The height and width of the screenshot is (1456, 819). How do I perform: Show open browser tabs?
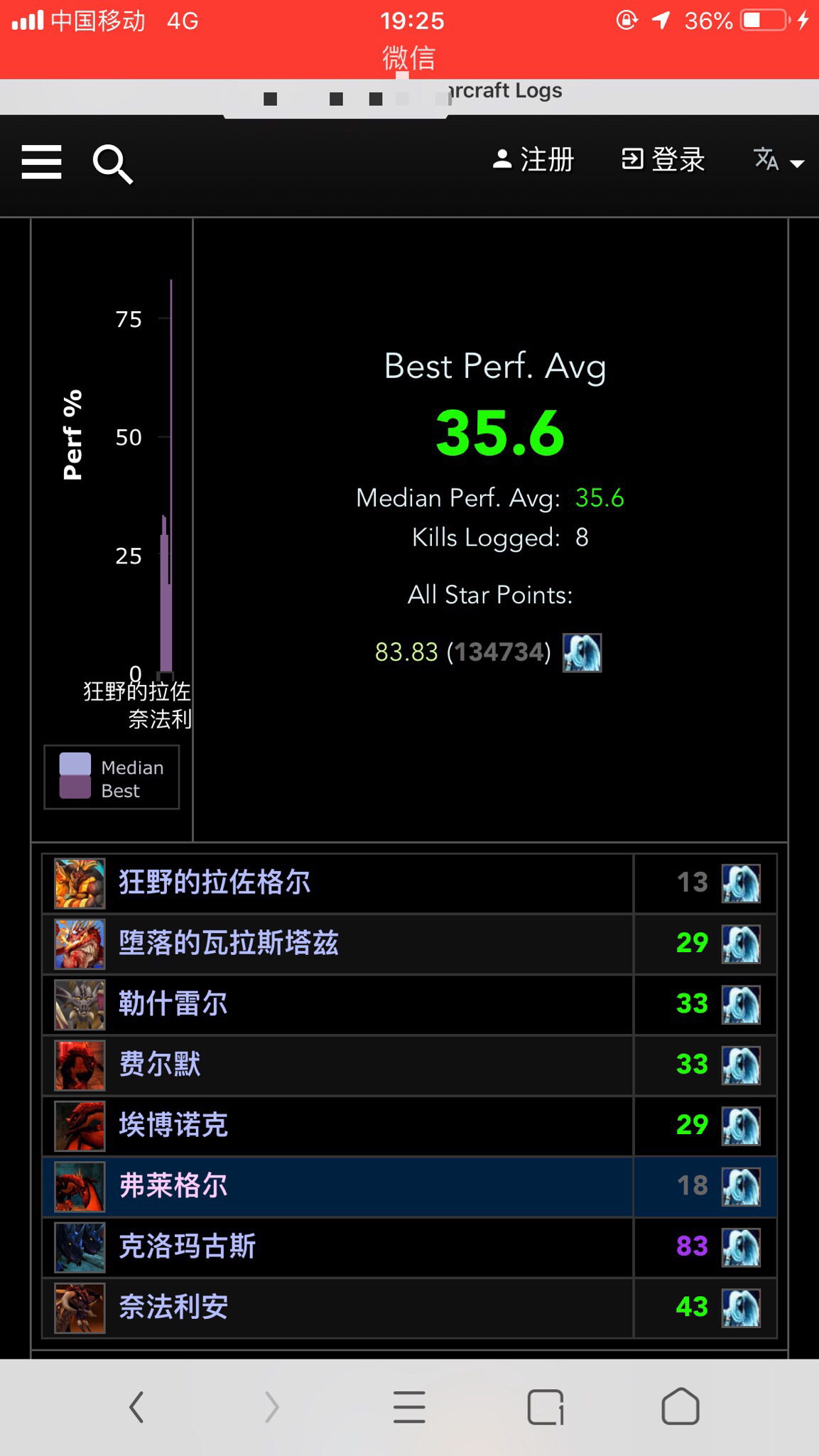[545, 1407]
